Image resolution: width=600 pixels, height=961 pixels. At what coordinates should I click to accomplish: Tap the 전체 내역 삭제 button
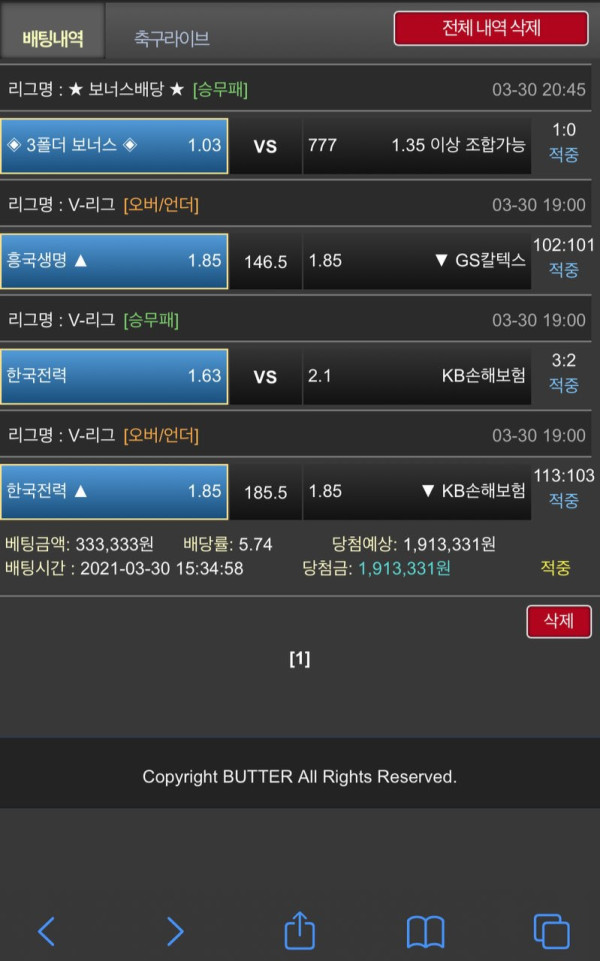(x=490, y=28)
